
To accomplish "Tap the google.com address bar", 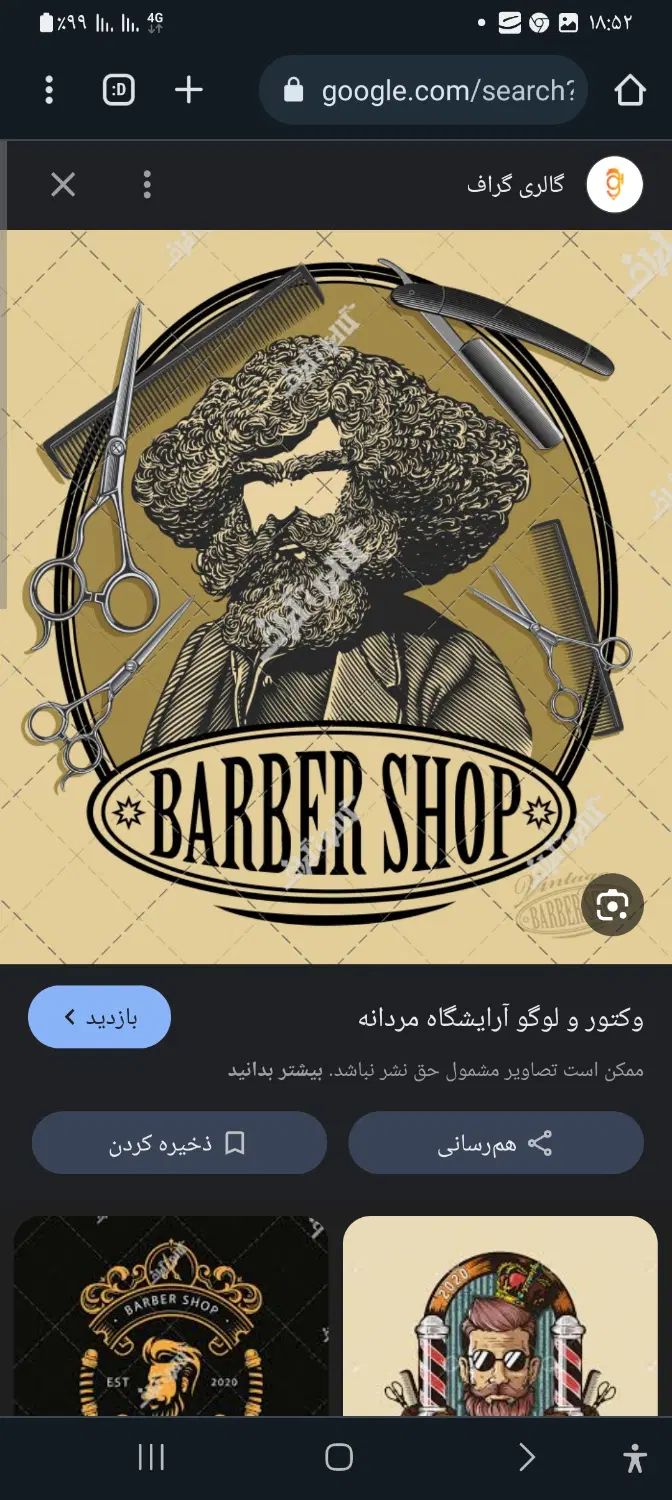I will [430, 91].
